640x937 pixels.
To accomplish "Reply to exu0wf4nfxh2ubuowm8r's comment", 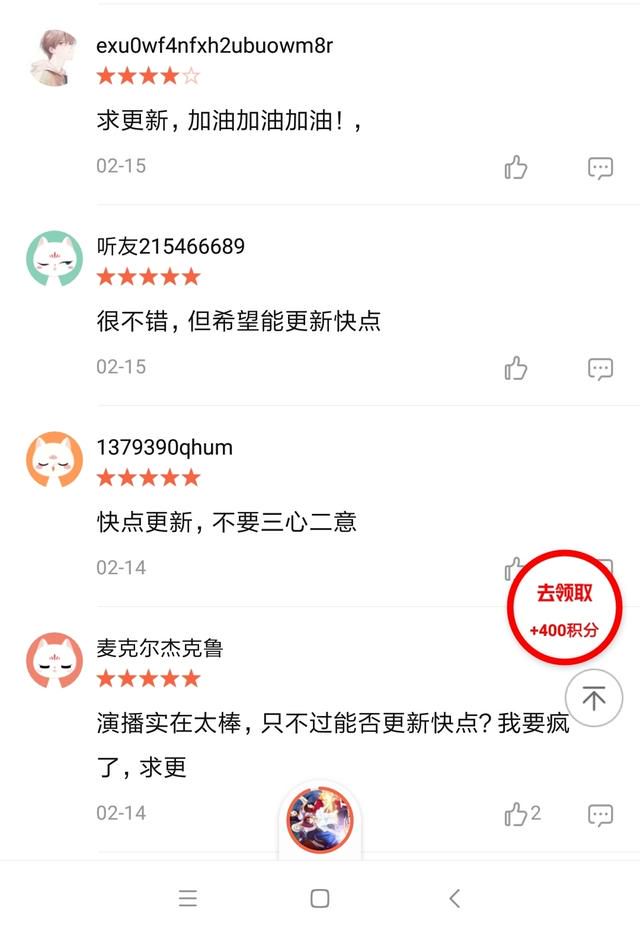I will 600,167.
